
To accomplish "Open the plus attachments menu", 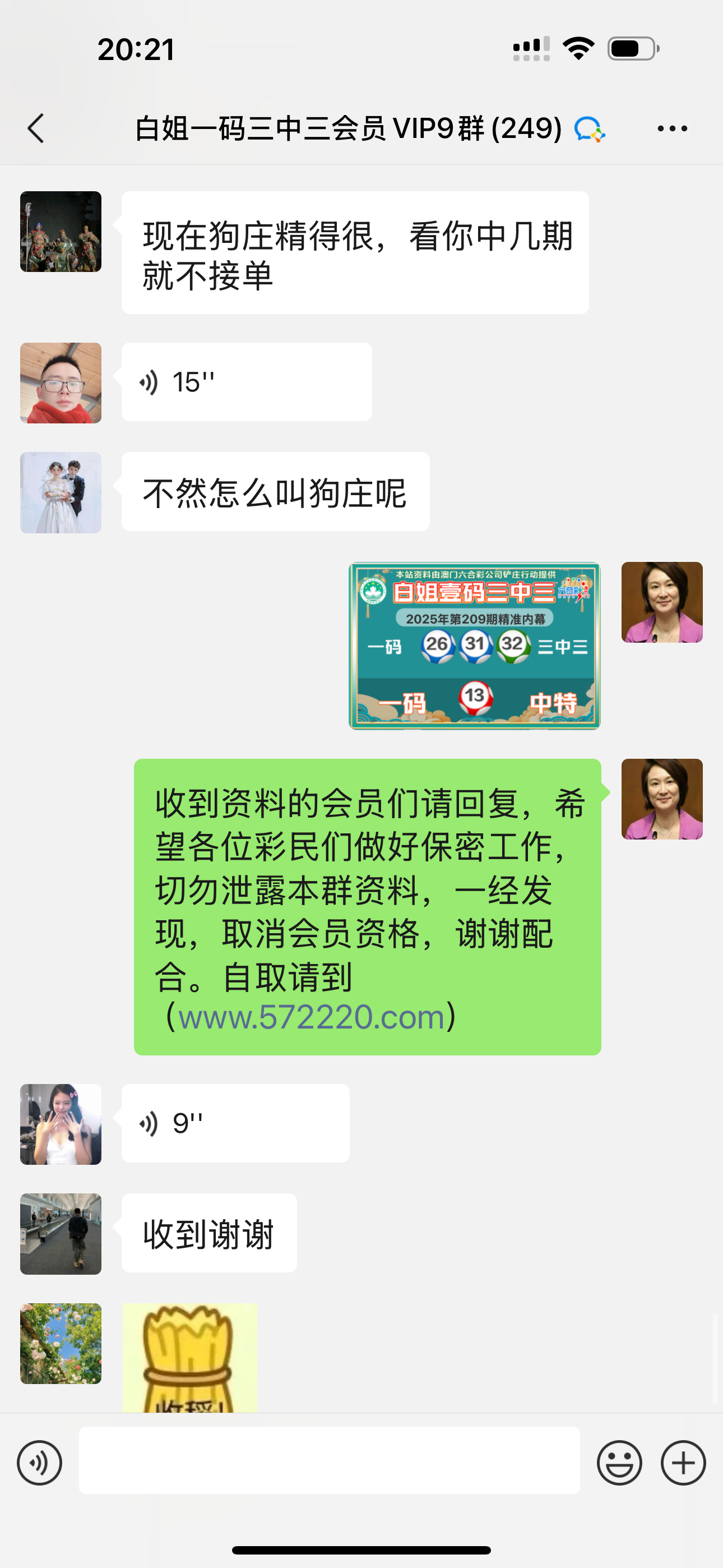I will pyautogui.click(x=683, y=1463).
